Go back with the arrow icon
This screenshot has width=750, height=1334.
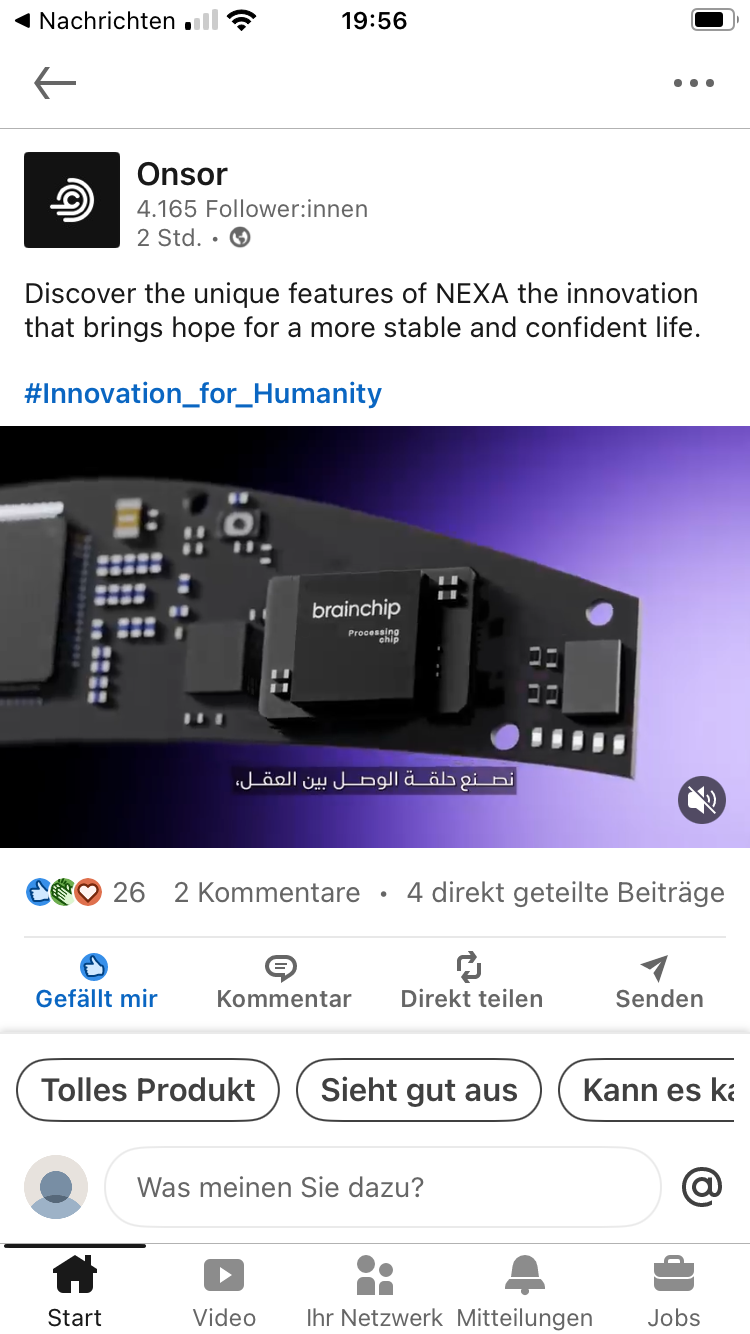point(55,83)
